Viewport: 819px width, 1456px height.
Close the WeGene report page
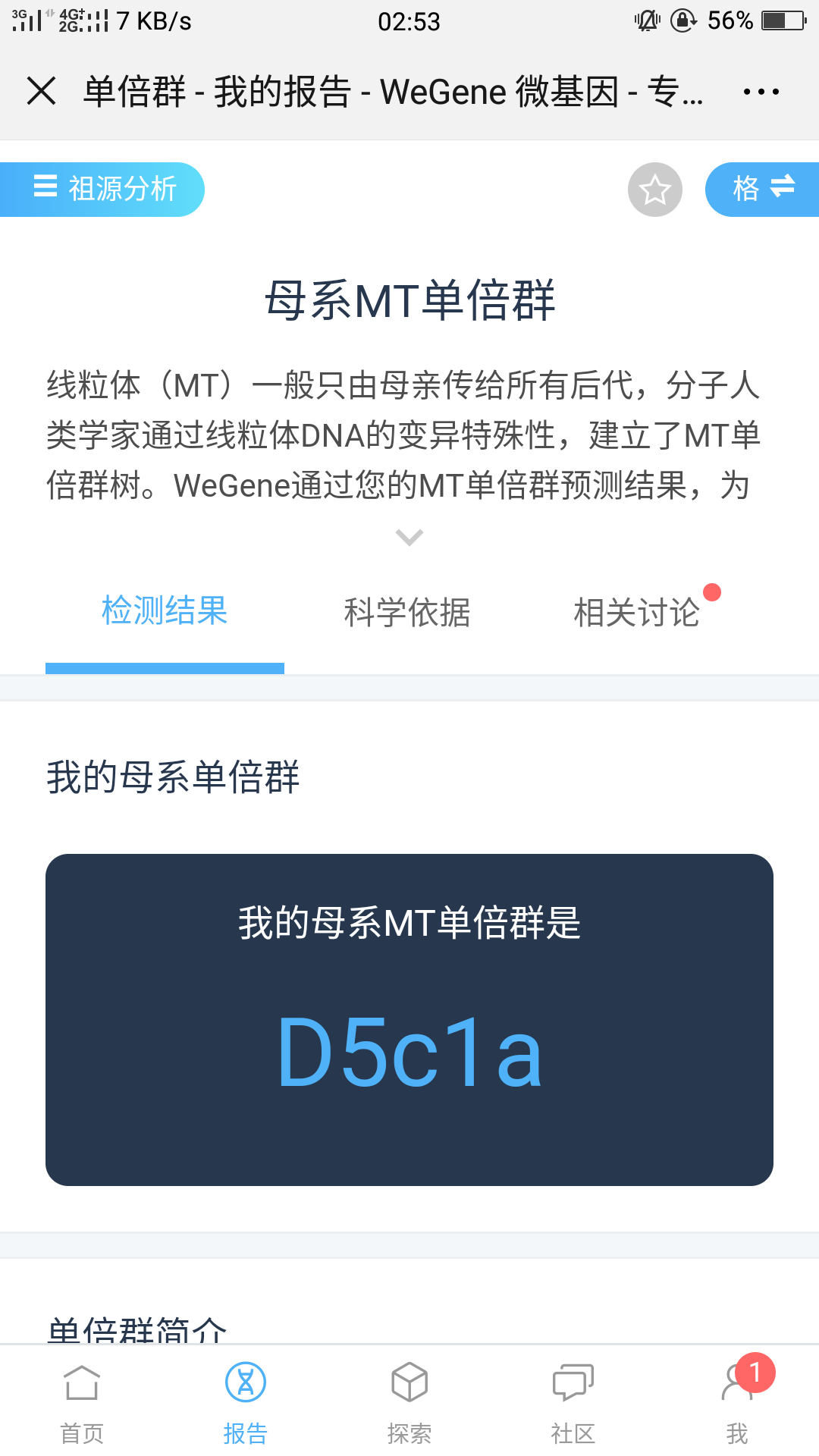(x=42, y=92)
